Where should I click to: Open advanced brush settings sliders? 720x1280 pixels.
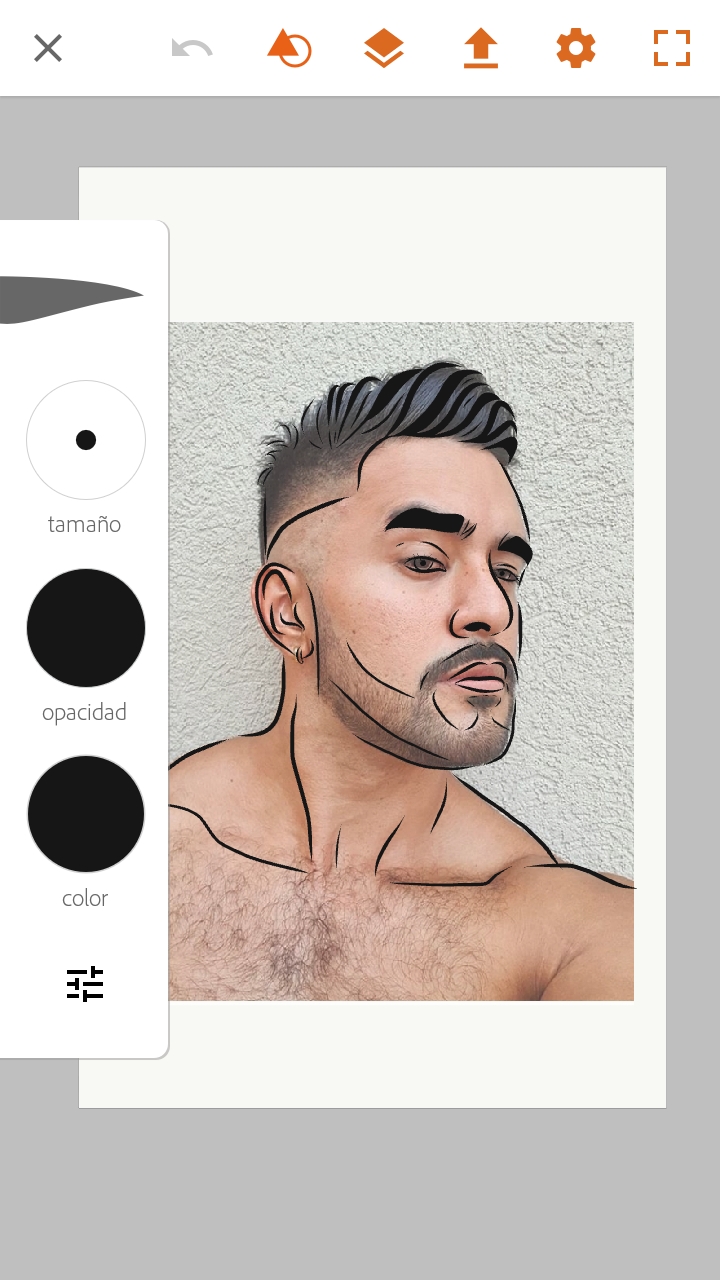coord(85,984)
